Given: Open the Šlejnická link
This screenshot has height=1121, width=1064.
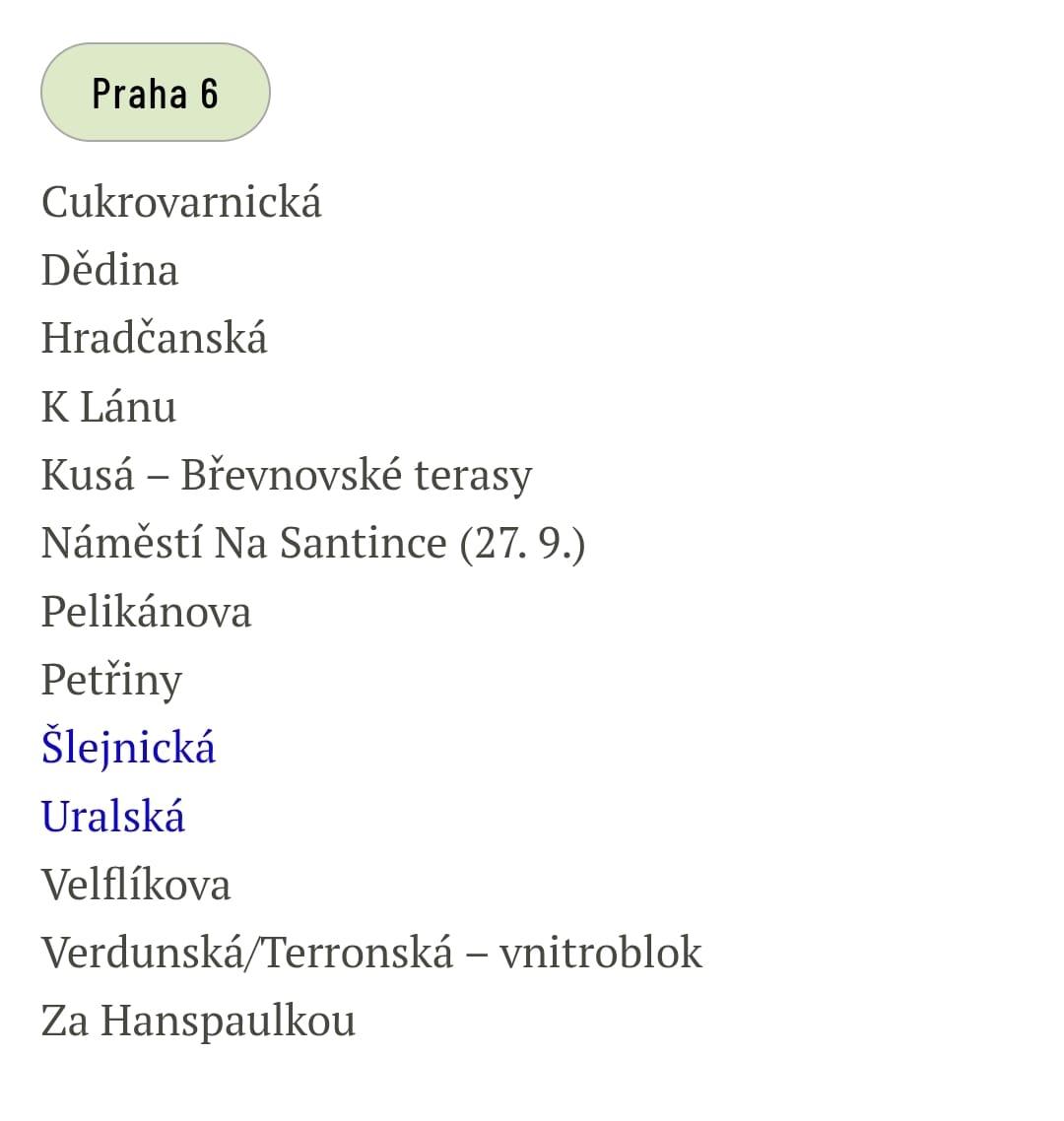Looking at the screenshot, I should click(x=128, y=749).
